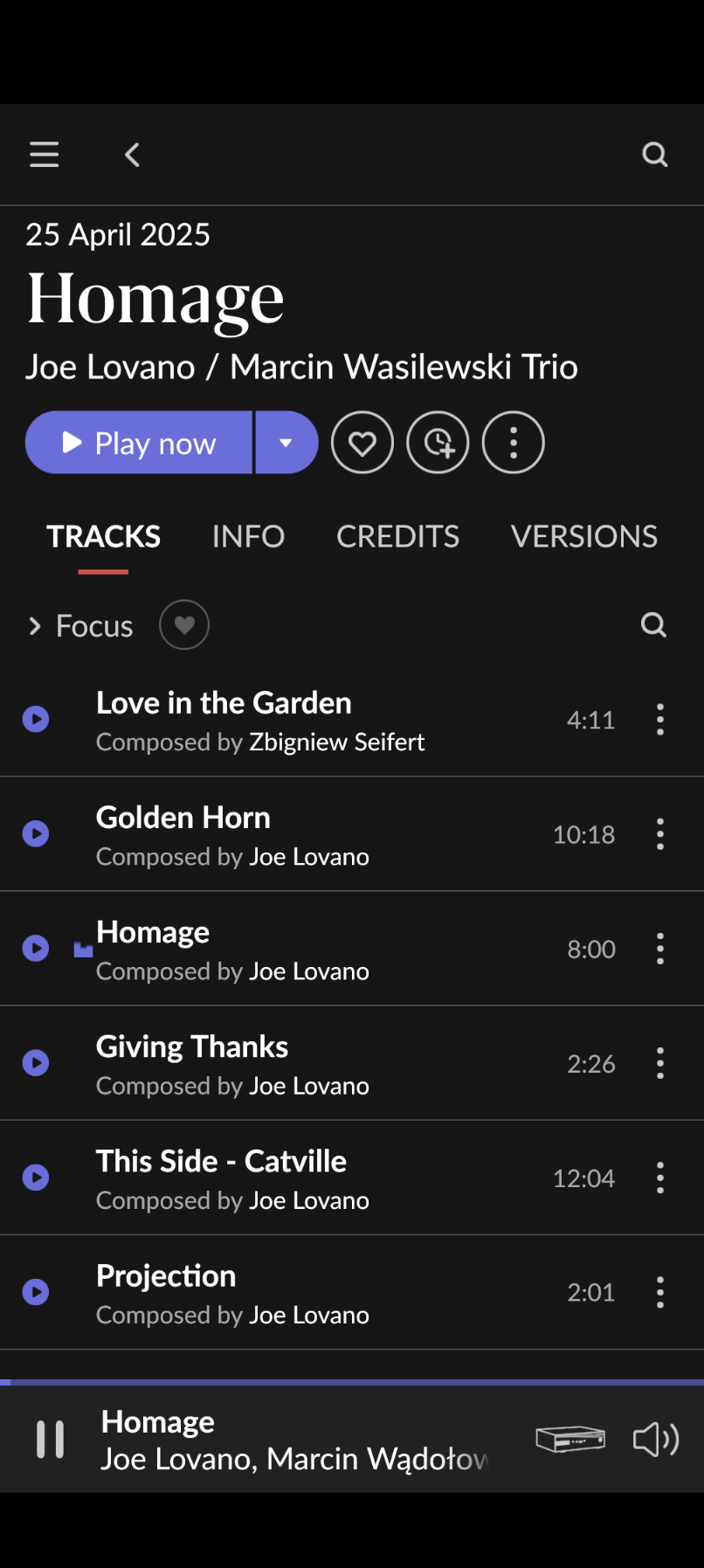Tap the Play now button
The image size is (704, 1568).
point(139,443)
